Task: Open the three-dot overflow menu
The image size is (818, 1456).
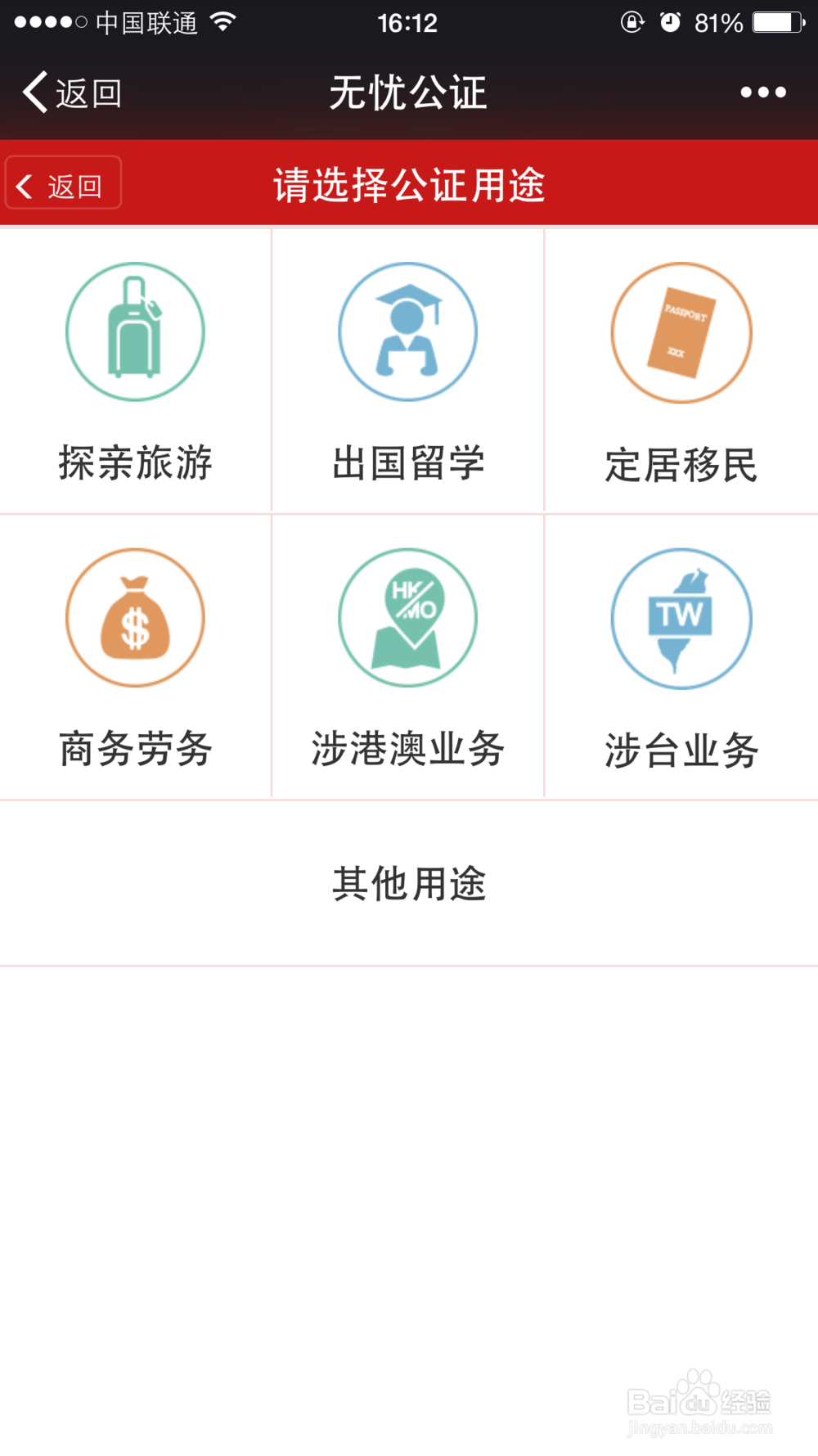Action: pos(762,92)
